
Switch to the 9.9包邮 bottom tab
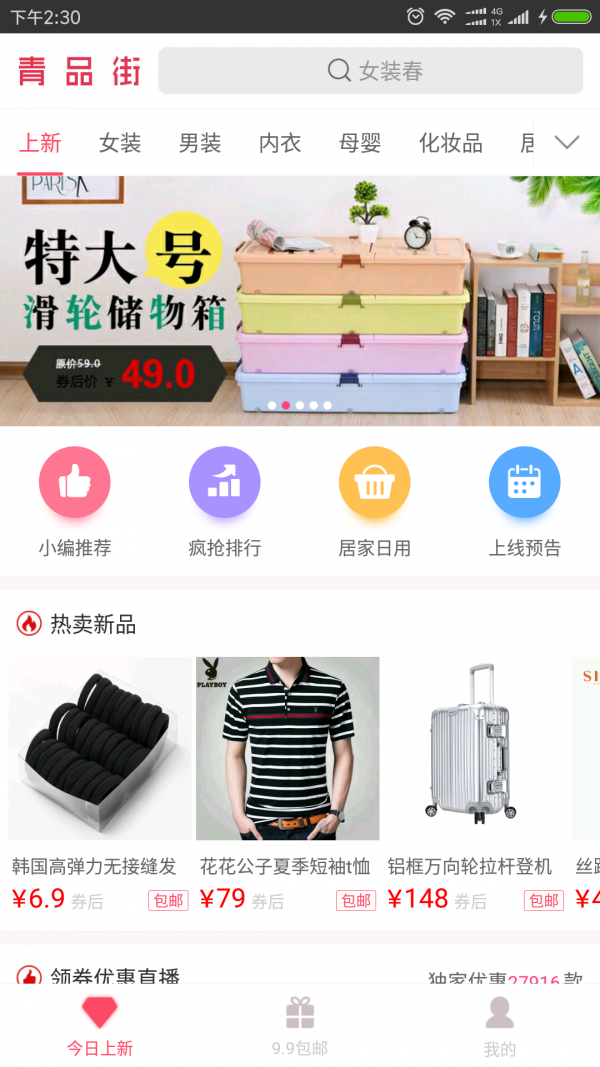(300, 1027)
